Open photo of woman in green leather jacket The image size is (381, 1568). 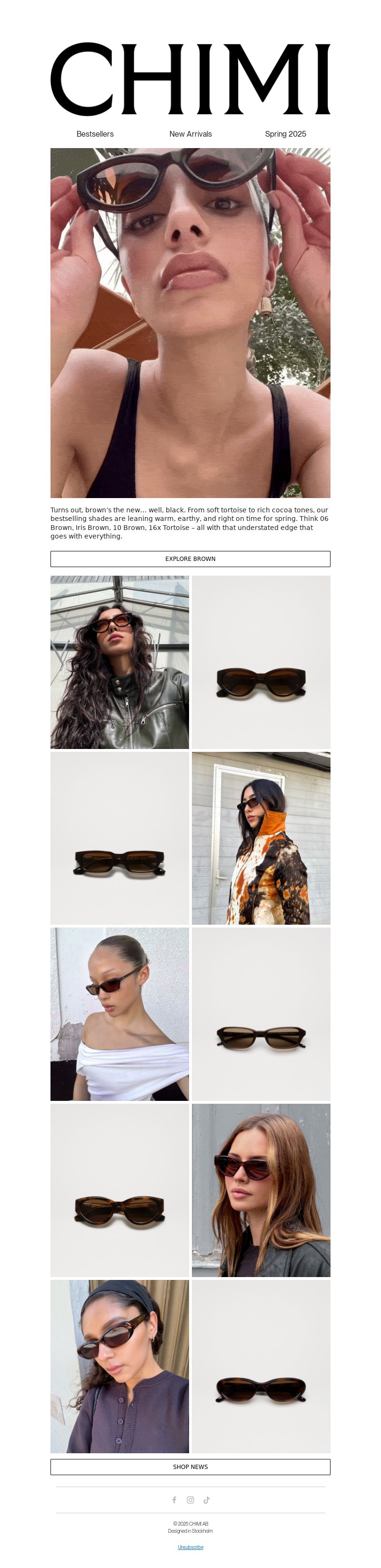[120, 662]
